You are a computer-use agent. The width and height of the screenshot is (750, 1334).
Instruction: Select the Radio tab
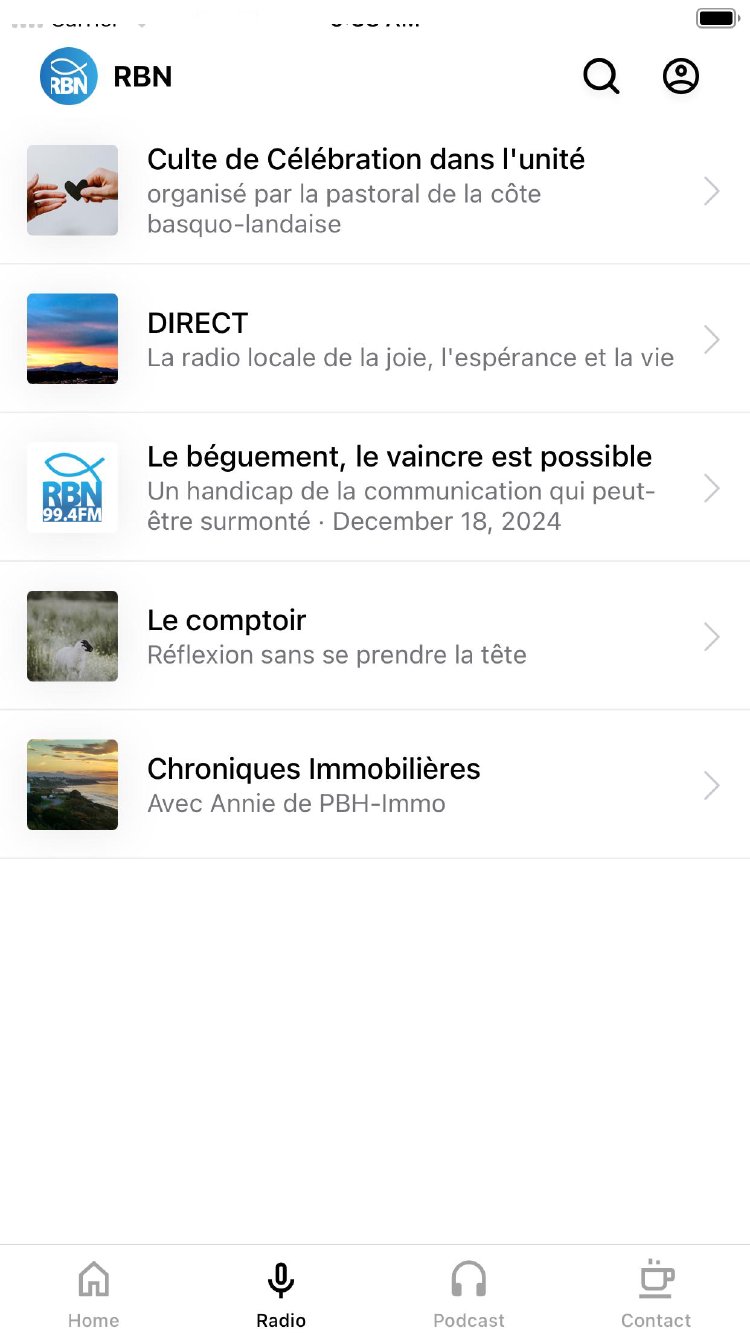pyautogui.click(x=281, y=1293)
